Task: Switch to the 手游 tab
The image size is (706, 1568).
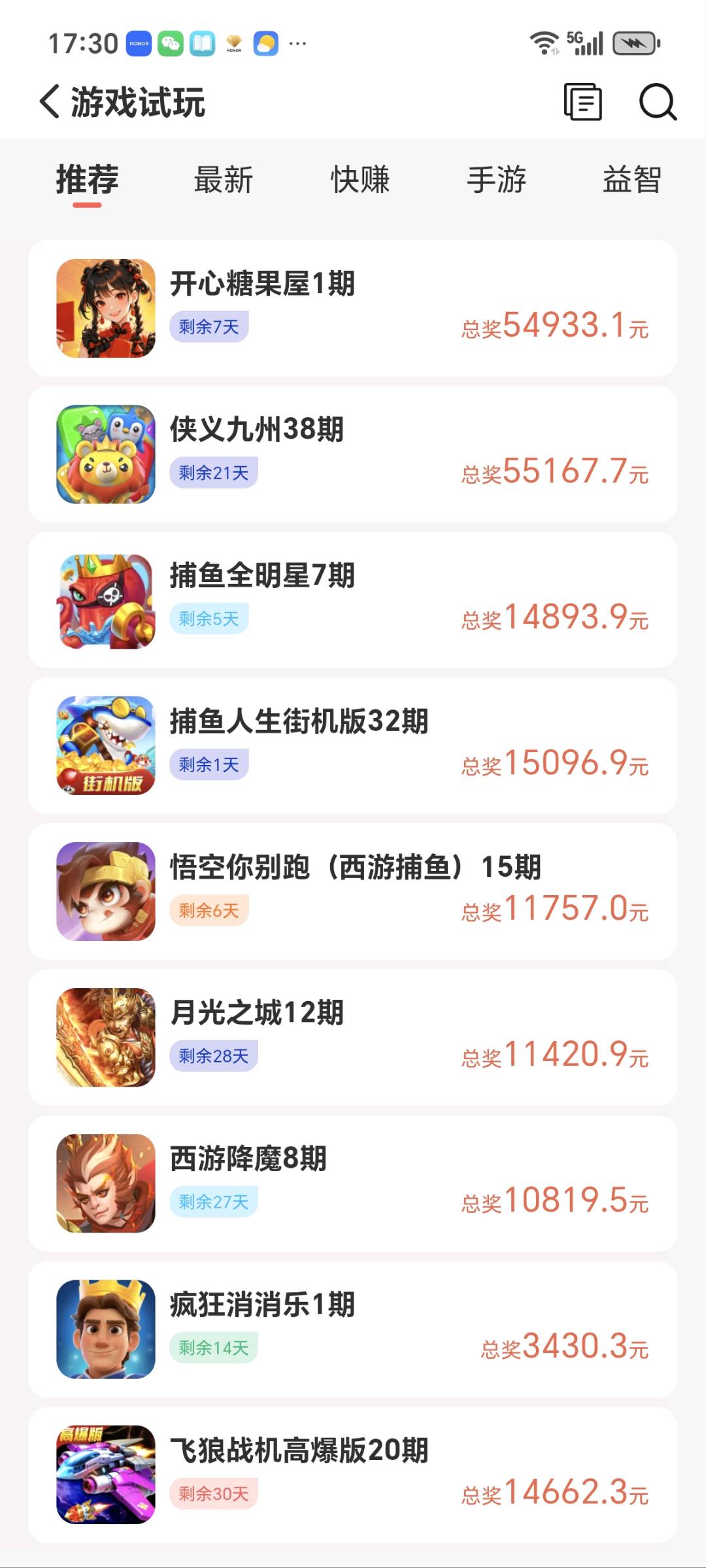Action: (498, 180)
